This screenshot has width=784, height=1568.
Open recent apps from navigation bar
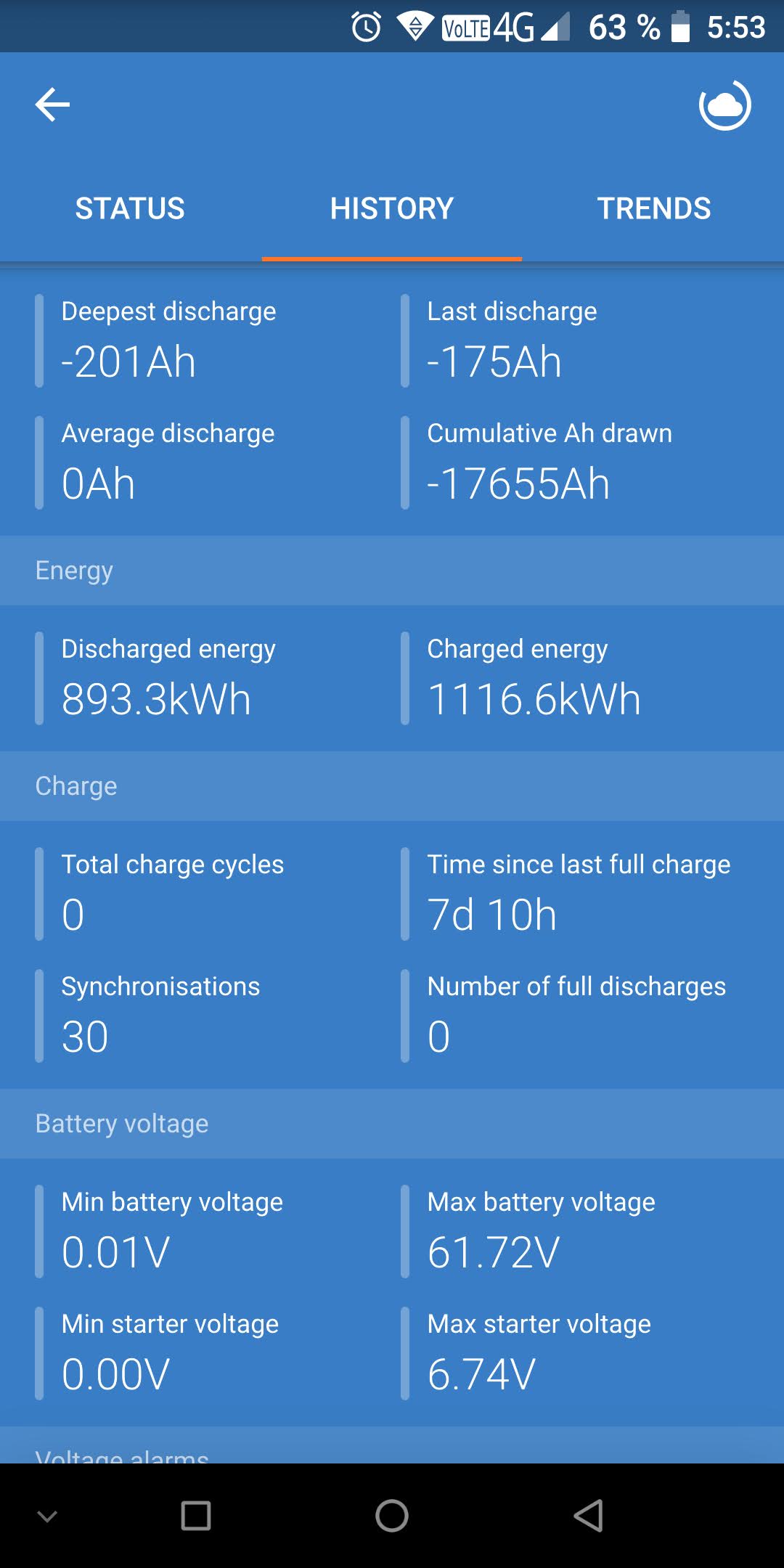196,1516
